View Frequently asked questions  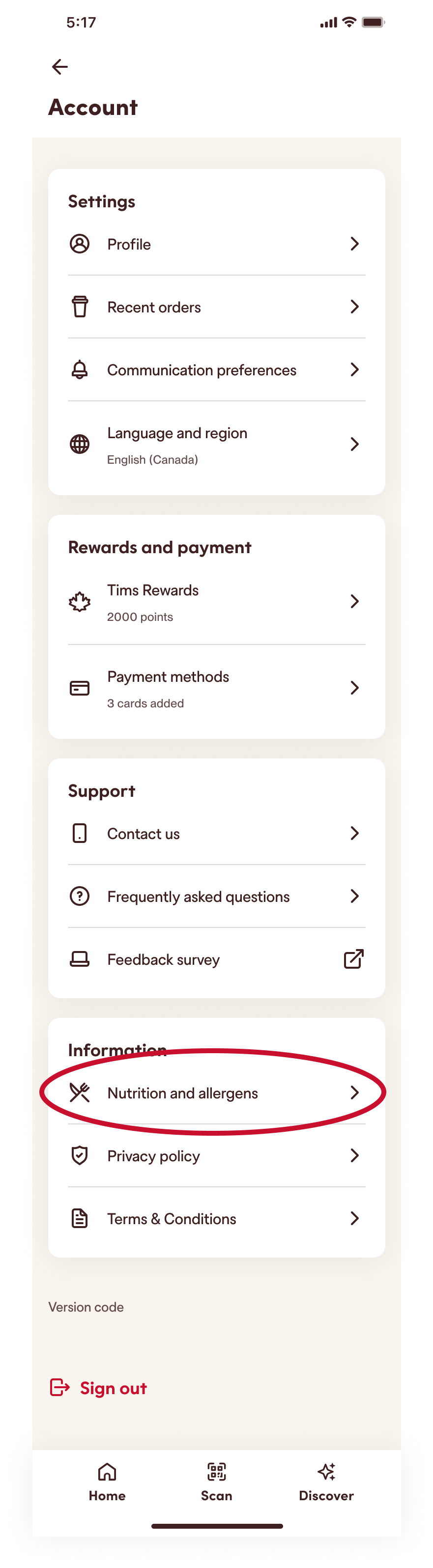[x=216, y=896]
